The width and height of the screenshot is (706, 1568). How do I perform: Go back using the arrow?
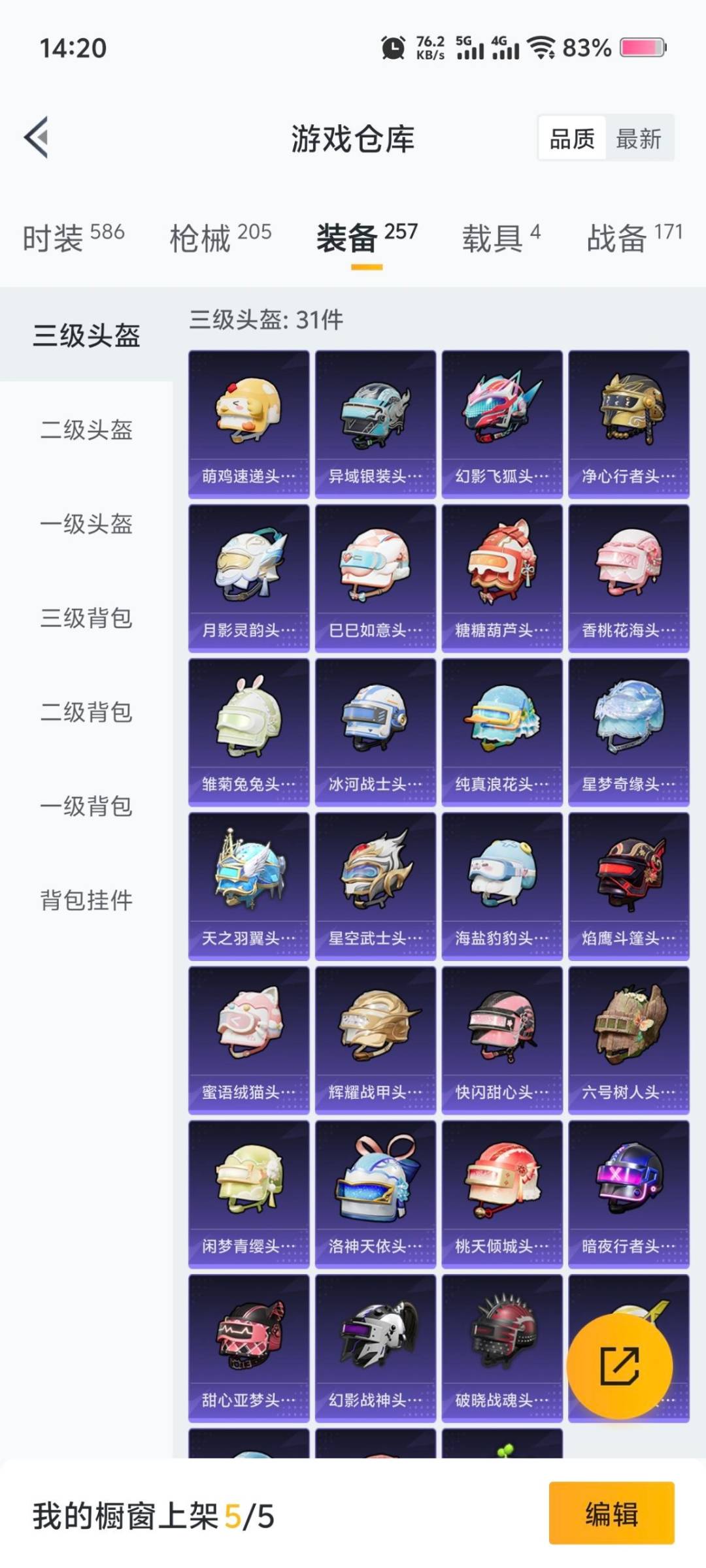point(37,139)
